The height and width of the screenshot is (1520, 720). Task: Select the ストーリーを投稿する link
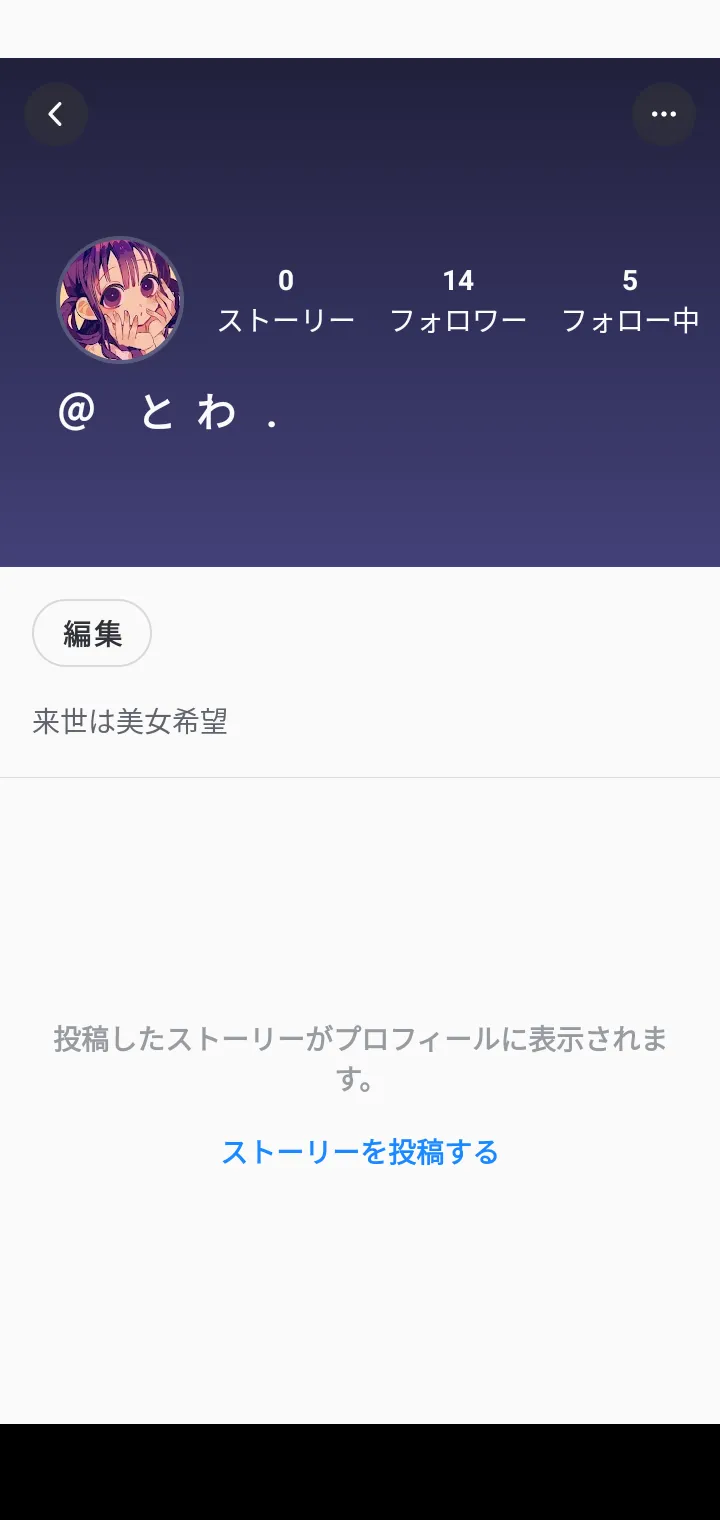click(x=360, y=1152)
